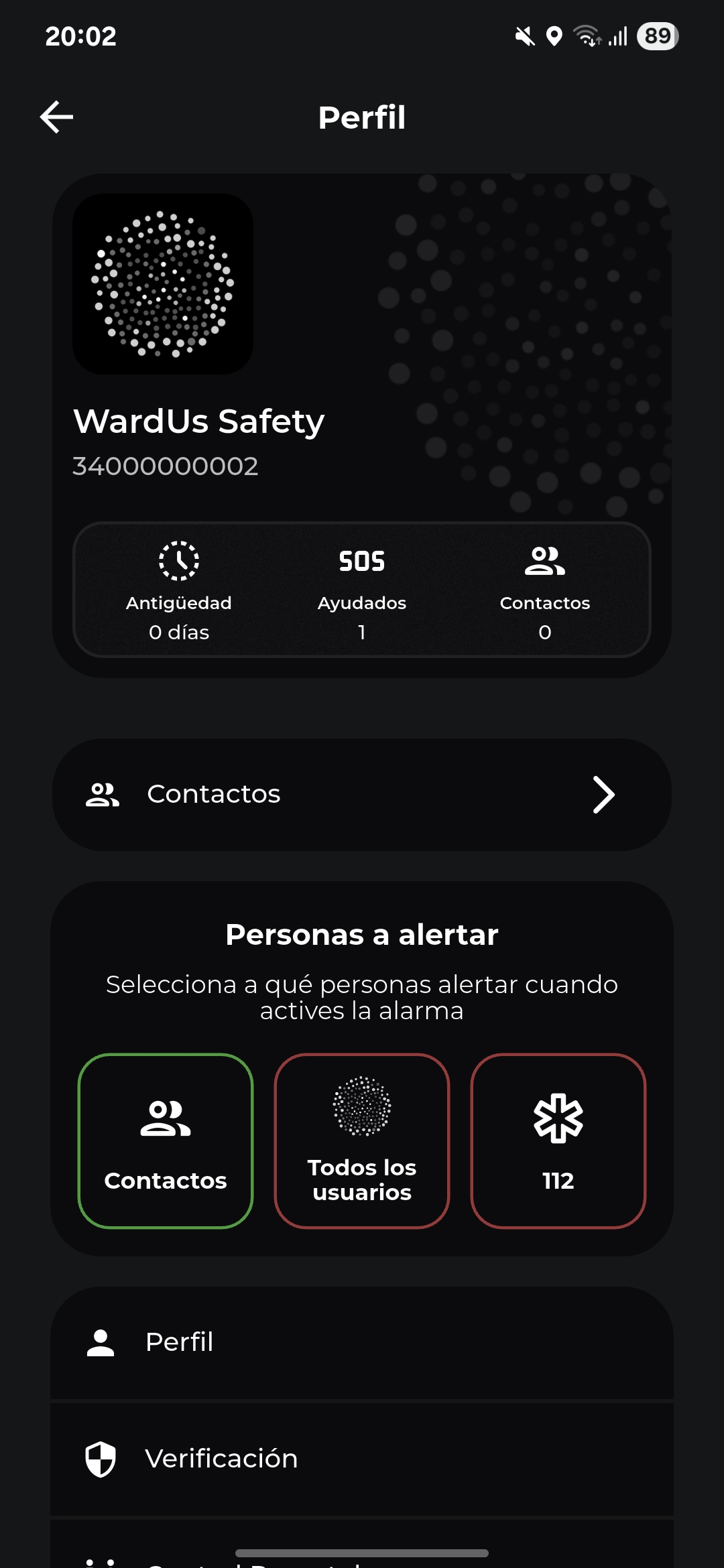Enable alerting 112 emergency services
724x1568 pixels.
[558, 1141]
